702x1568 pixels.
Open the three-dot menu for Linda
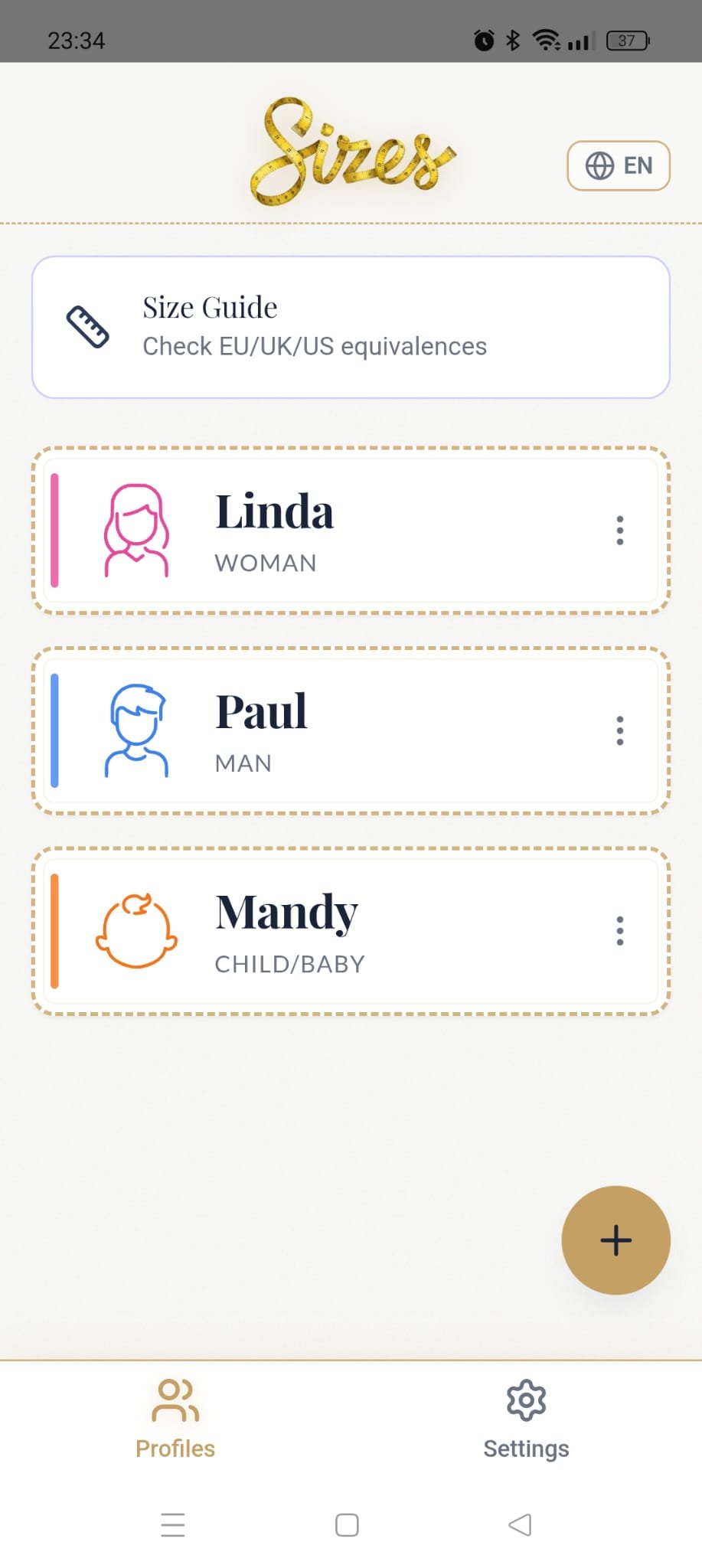(619, 531)
